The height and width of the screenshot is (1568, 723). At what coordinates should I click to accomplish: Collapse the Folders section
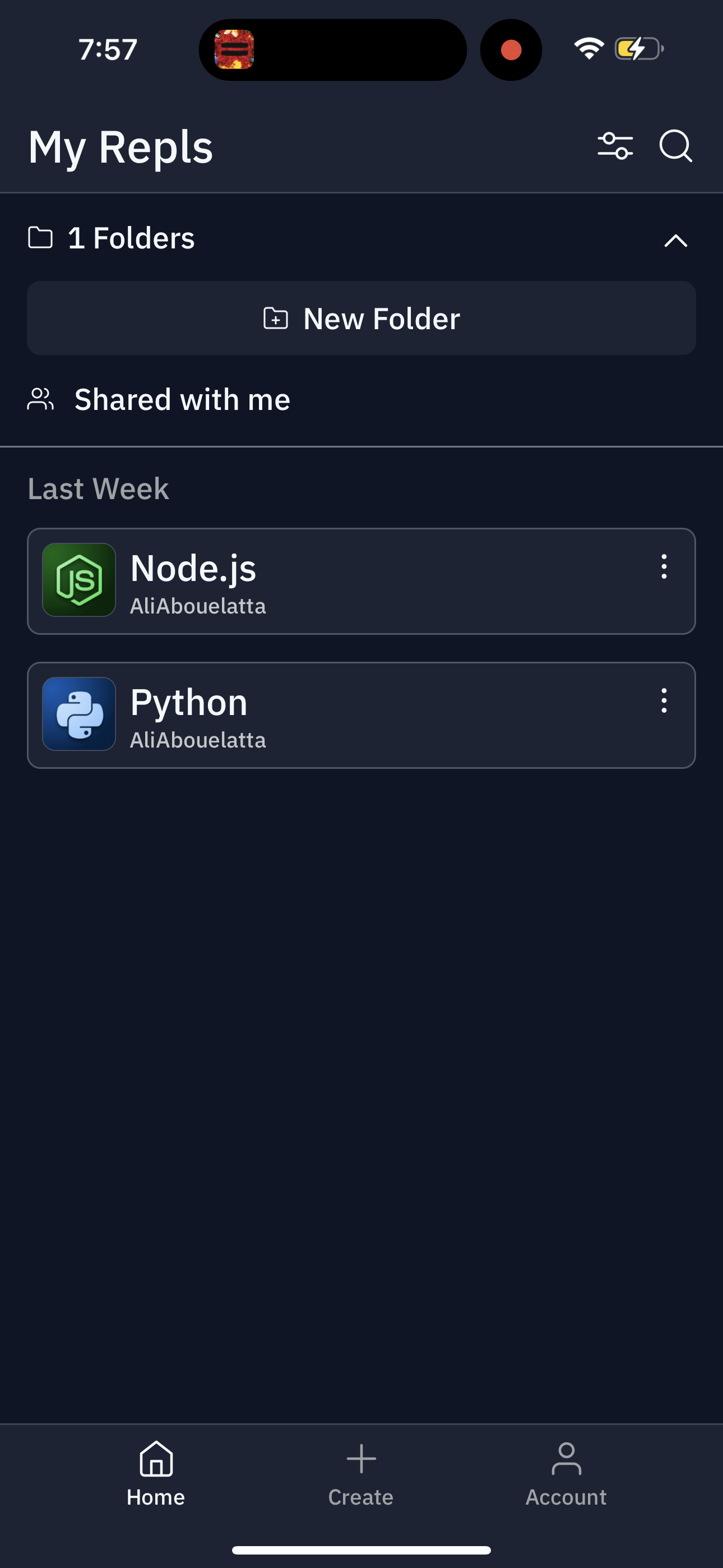(675, 241)
